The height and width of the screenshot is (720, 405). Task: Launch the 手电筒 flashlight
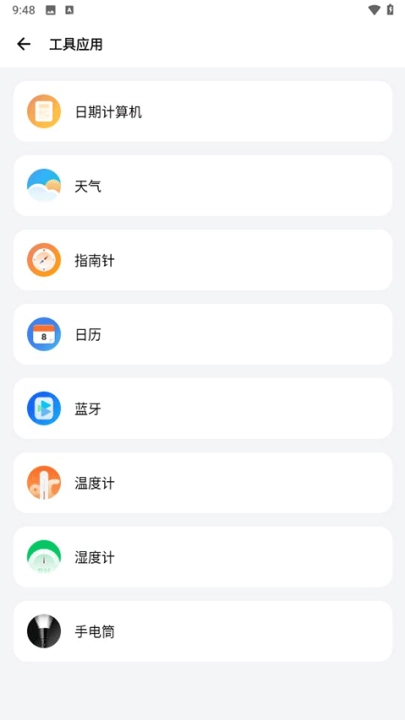pyautogui.click(x=202, y=631)
